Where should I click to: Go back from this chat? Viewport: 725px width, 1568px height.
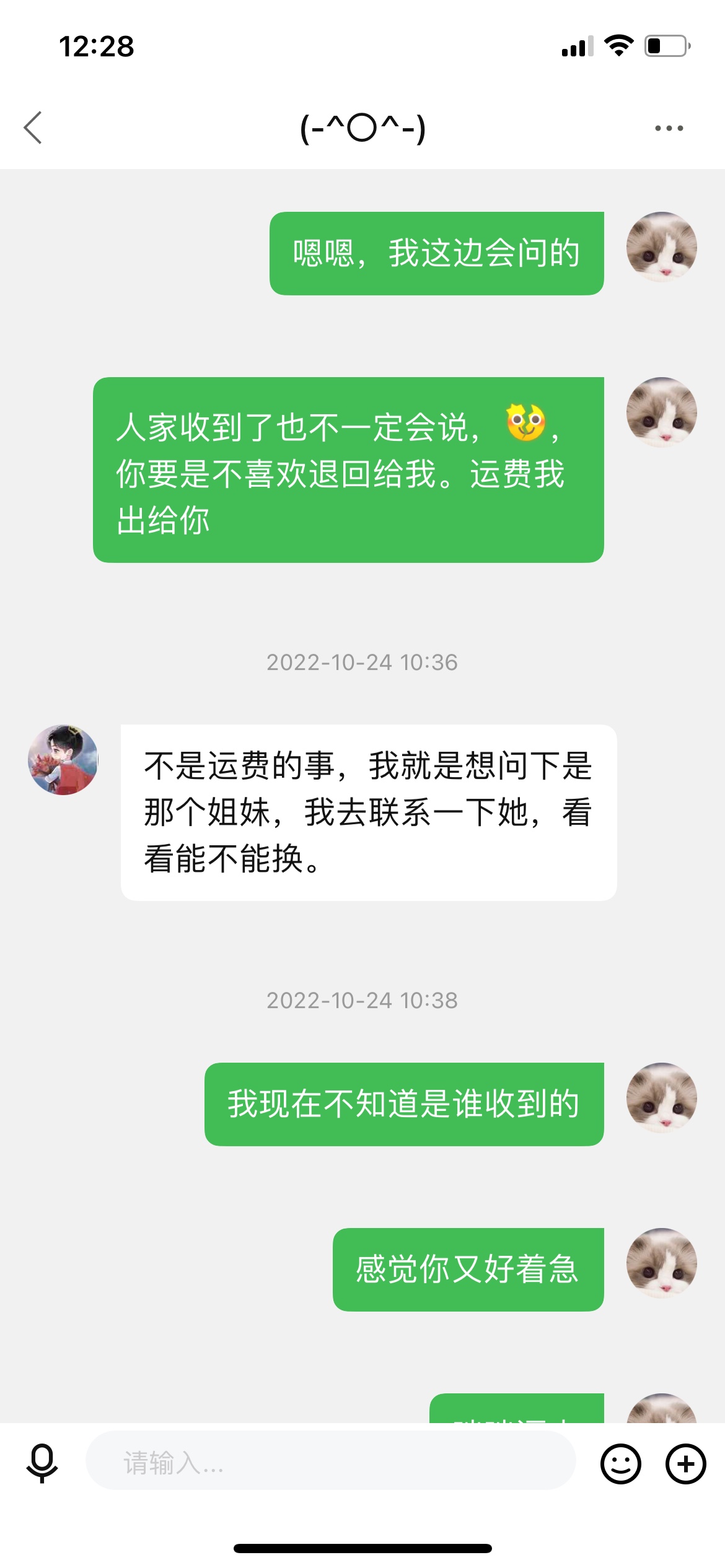point(33,128)
